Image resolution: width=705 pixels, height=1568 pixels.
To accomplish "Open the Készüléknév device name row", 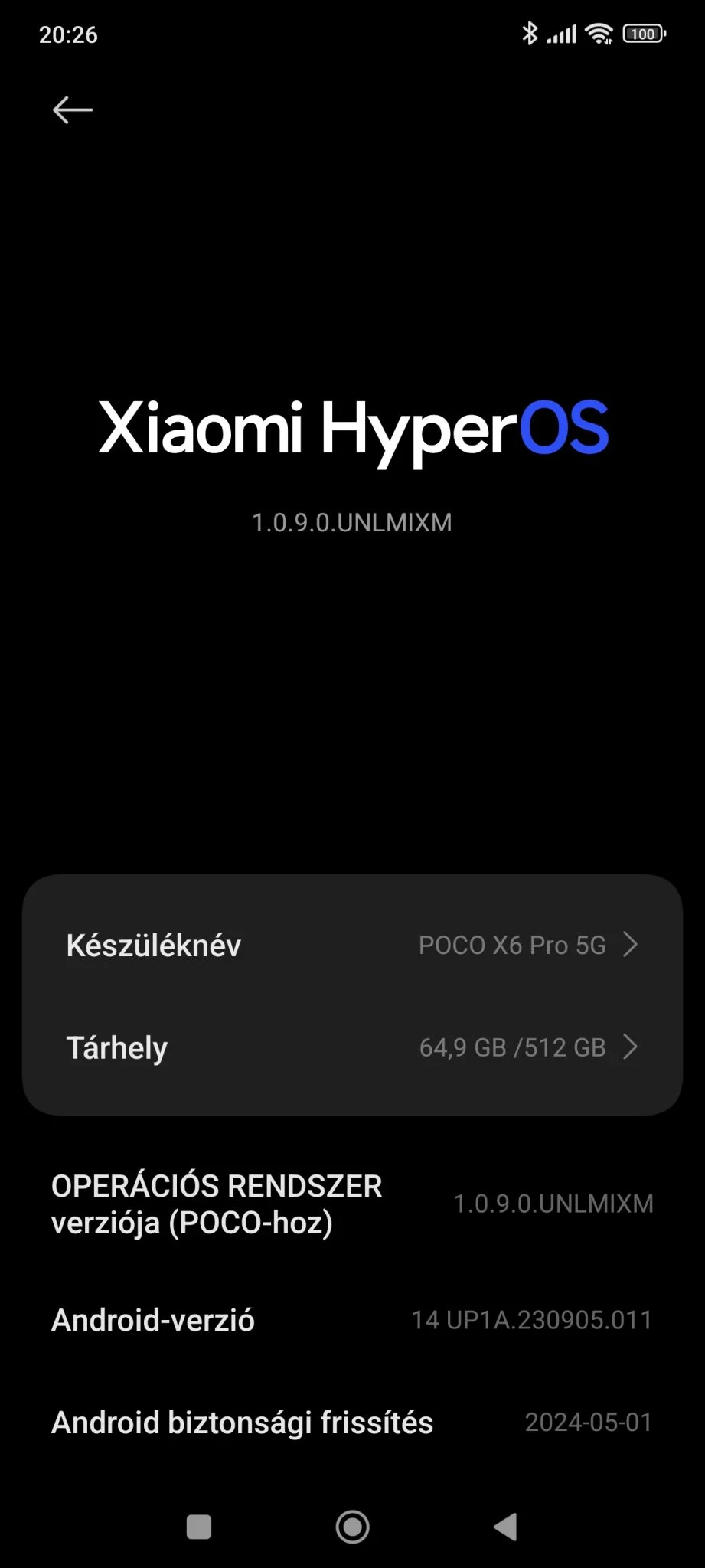I will (352, 945).
